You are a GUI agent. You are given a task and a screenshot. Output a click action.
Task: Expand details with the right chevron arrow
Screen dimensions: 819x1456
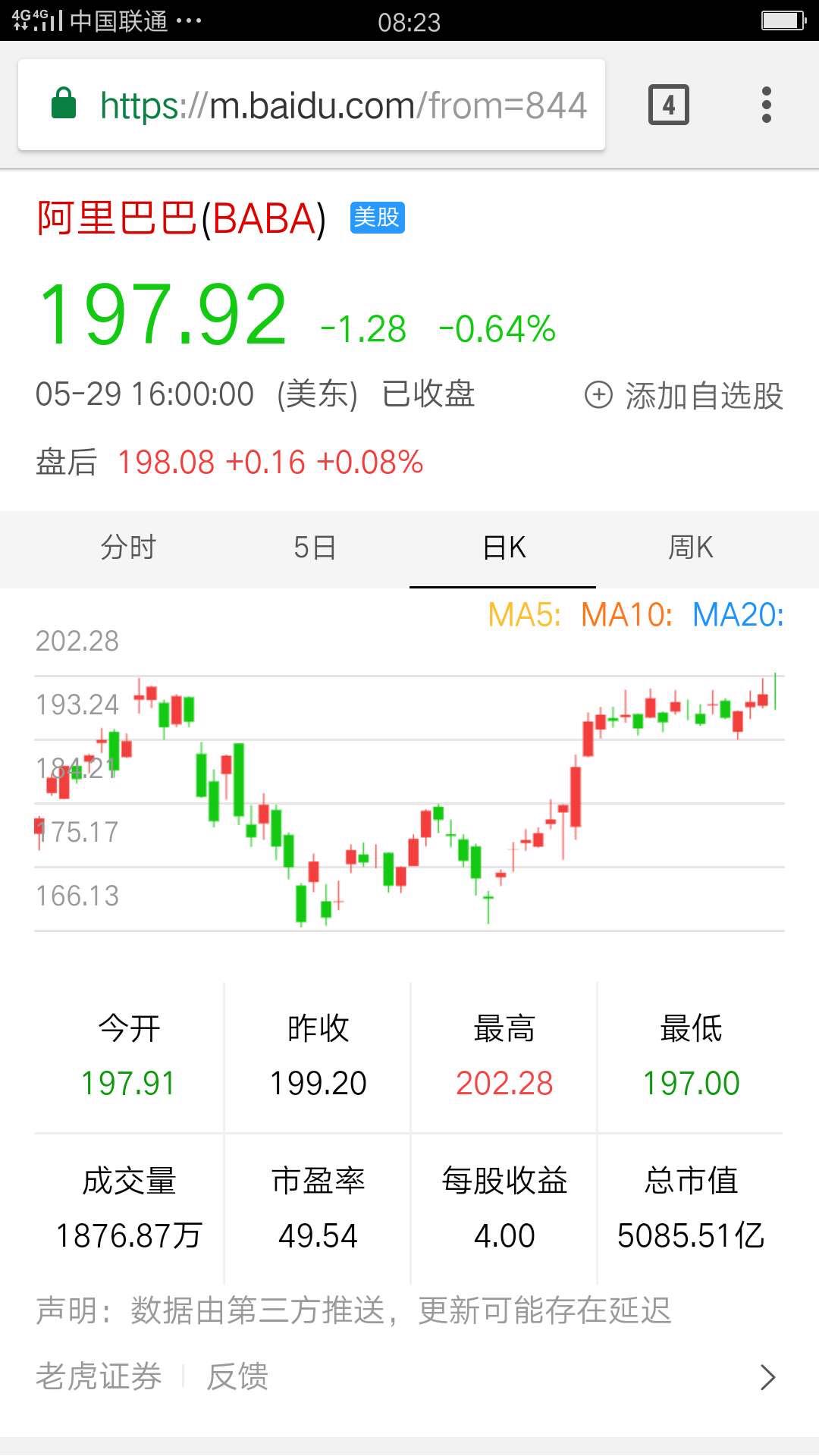(767, 1376)
